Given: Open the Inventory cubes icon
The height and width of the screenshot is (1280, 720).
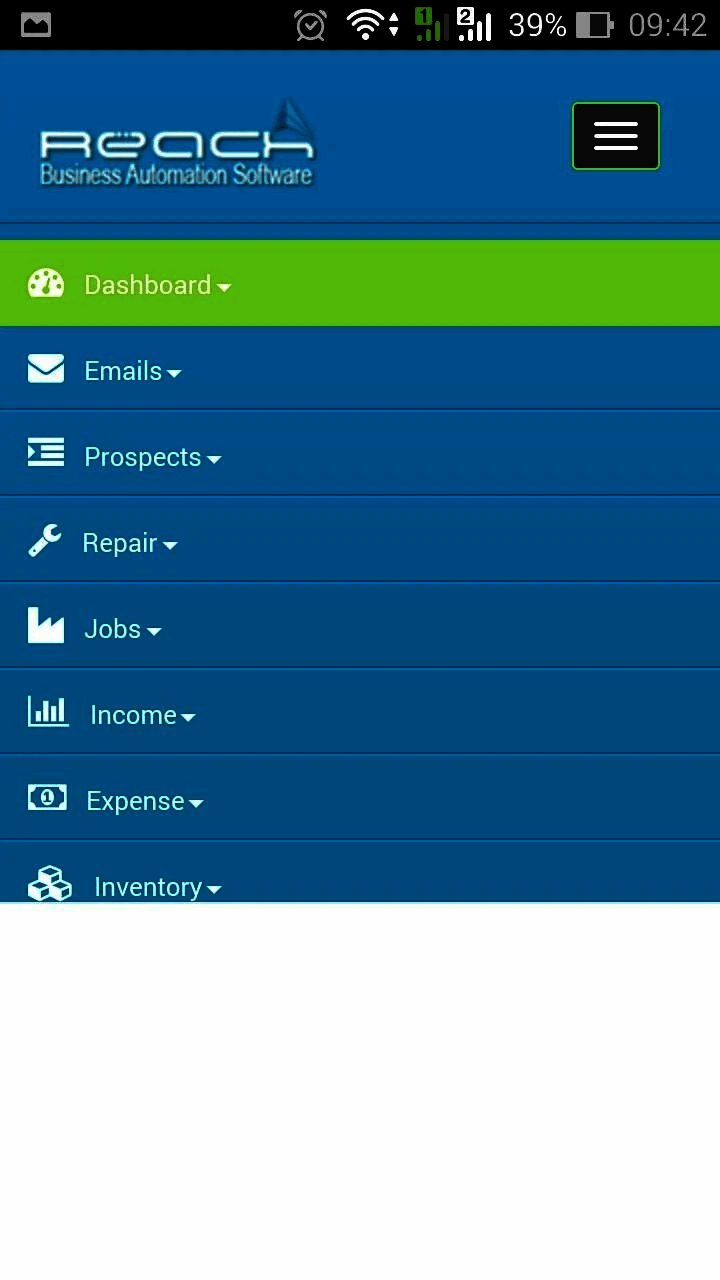Looking at the screenshot, I should [50, 883].
